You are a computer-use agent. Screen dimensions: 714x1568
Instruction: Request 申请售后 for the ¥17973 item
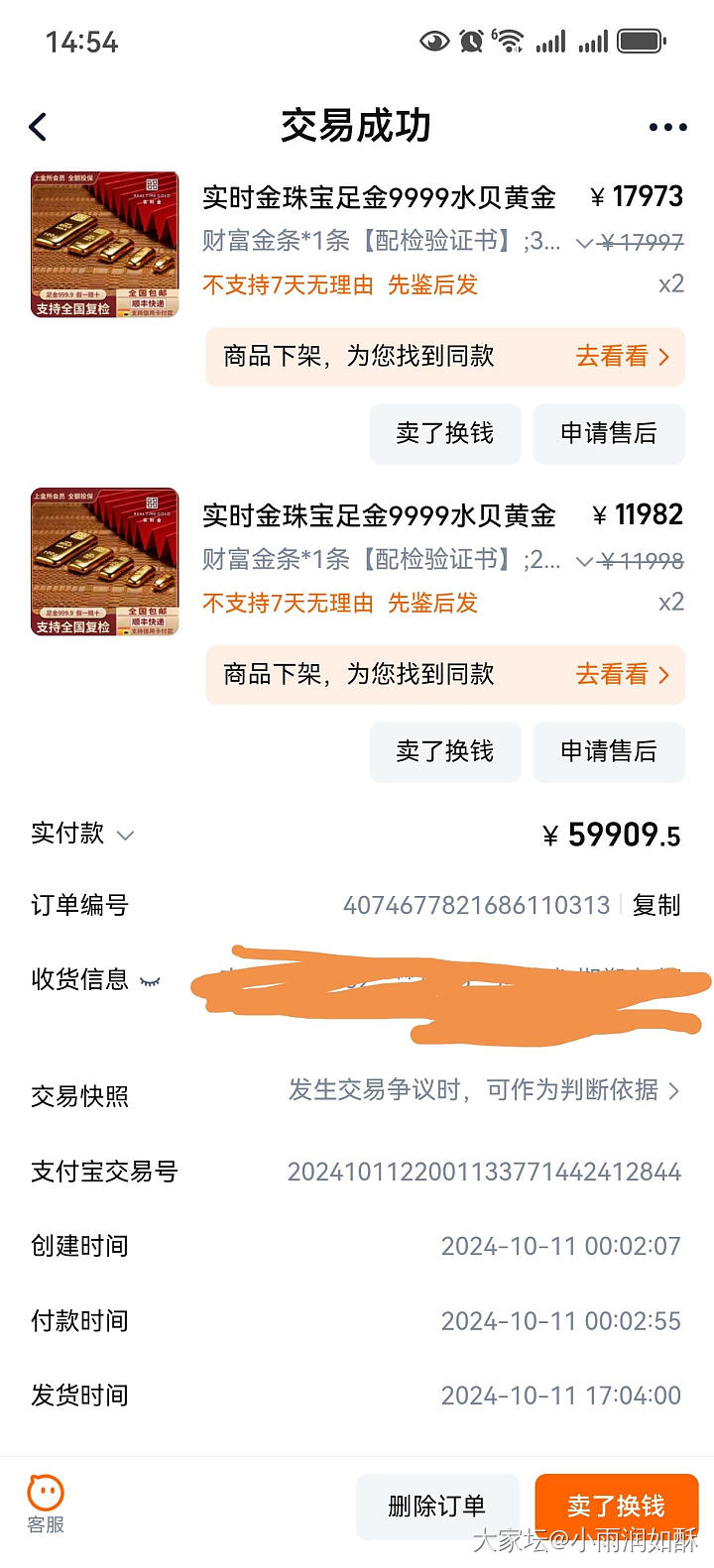(609, 433)
